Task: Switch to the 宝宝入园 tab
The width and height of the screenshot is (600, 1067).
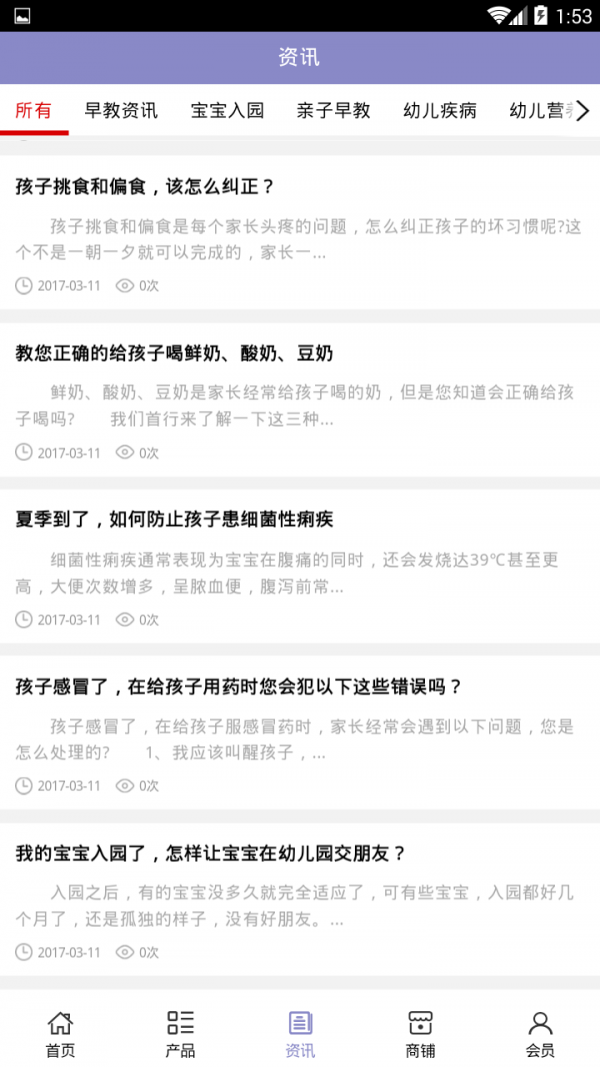Action: [228, 110]
